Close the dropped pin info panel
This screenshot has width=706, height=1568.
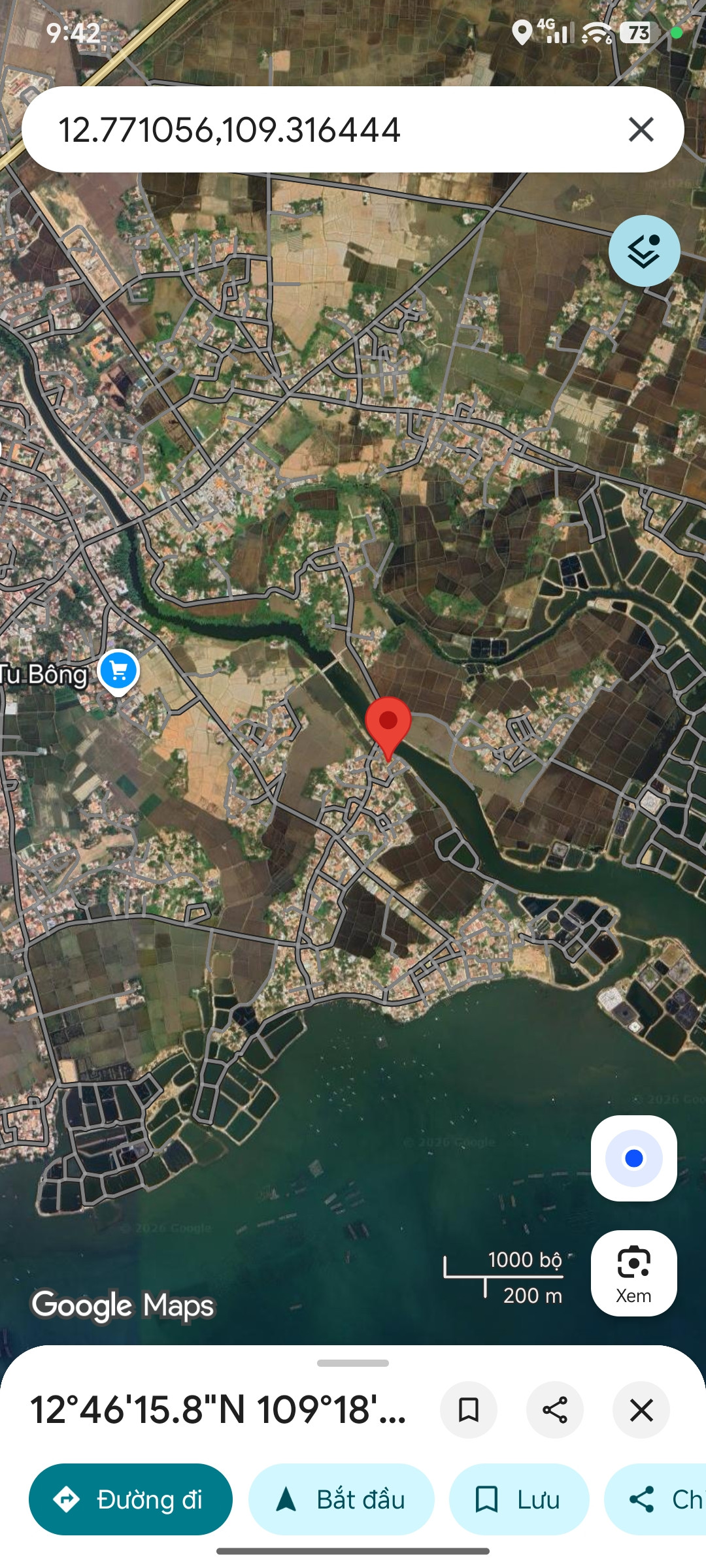coord(641,1410)
